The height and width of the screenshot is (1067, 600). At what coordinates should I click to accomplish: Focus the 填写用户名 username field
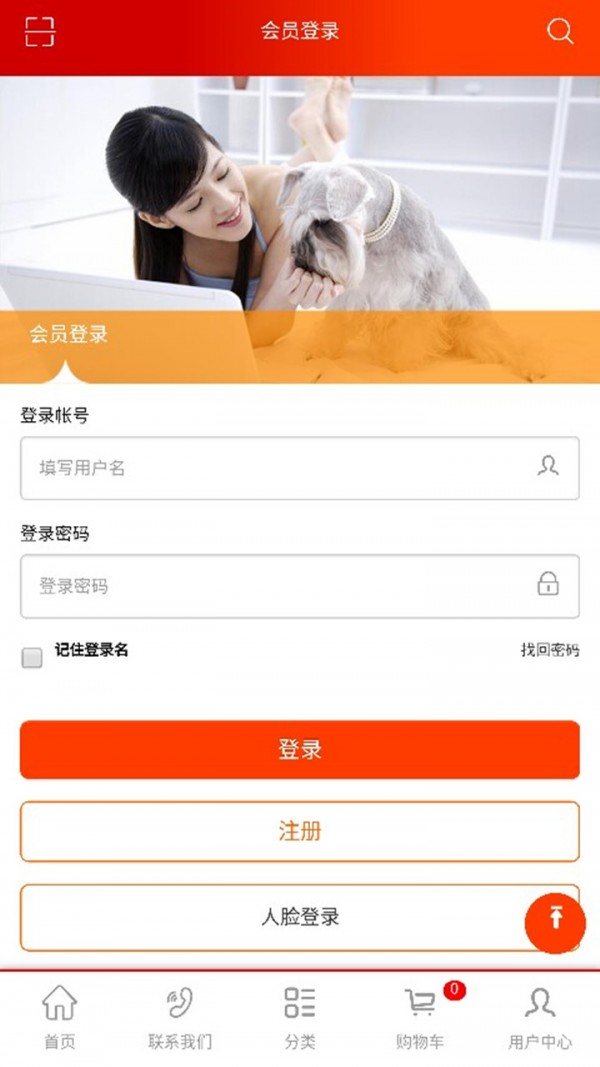pos(280,468)
